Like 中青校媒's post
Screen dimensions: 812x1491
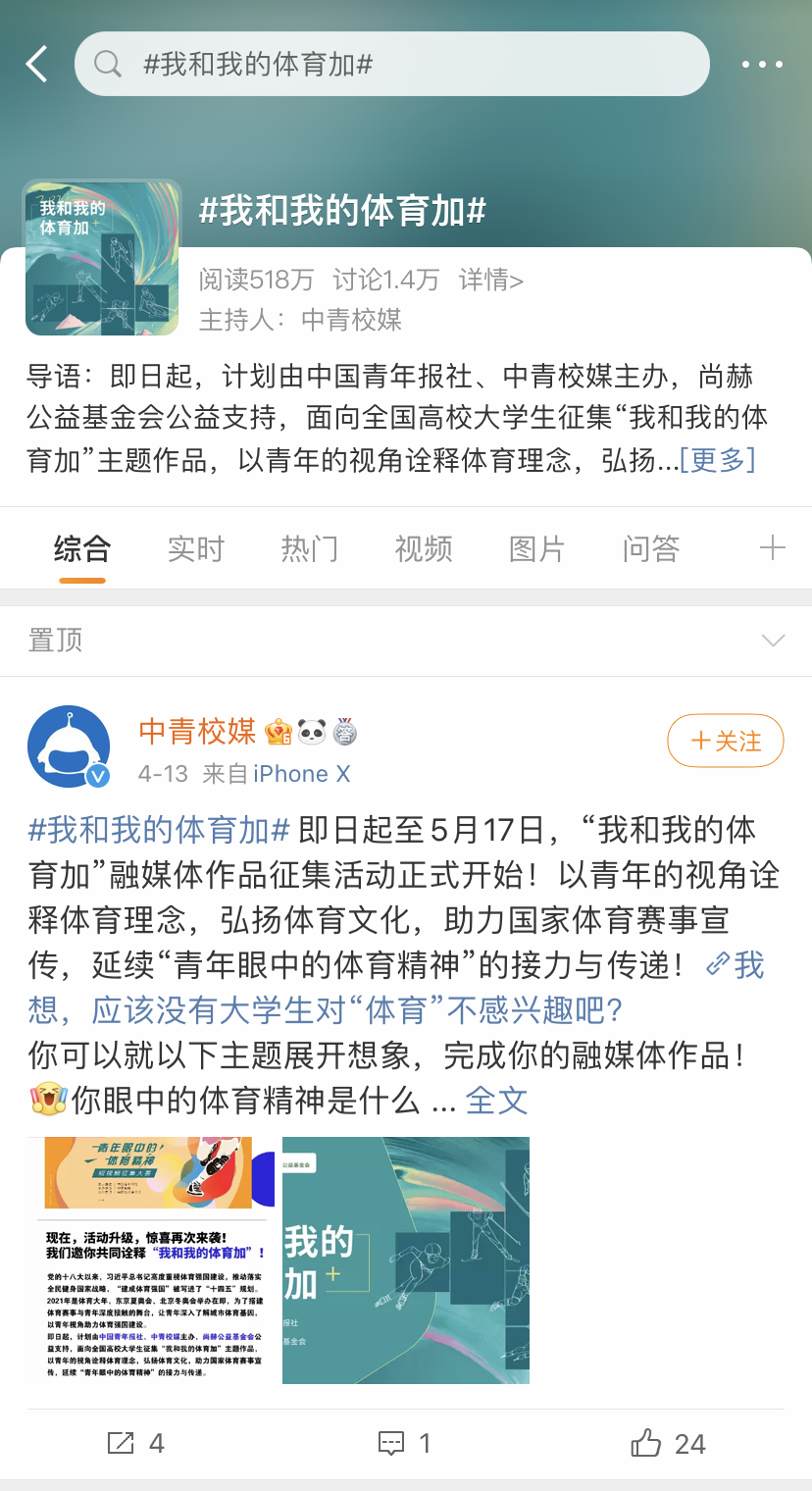[x=669, y=1443]
